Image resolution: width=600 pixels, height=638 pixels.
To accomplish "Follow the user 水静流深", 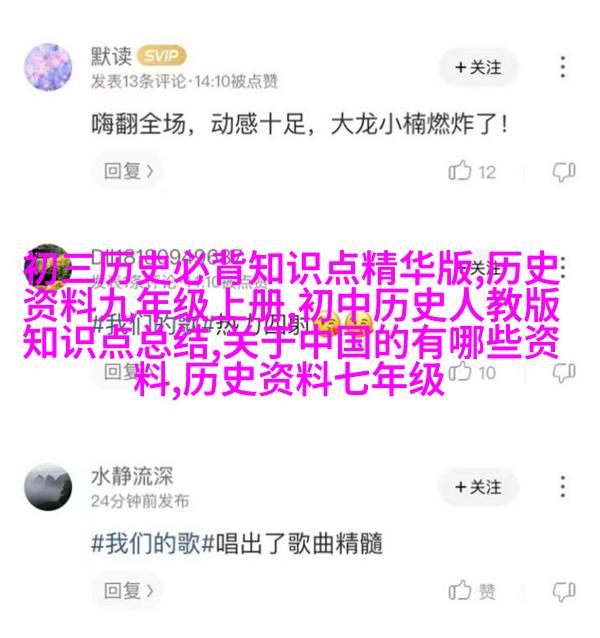I will (x=478, y=486).
